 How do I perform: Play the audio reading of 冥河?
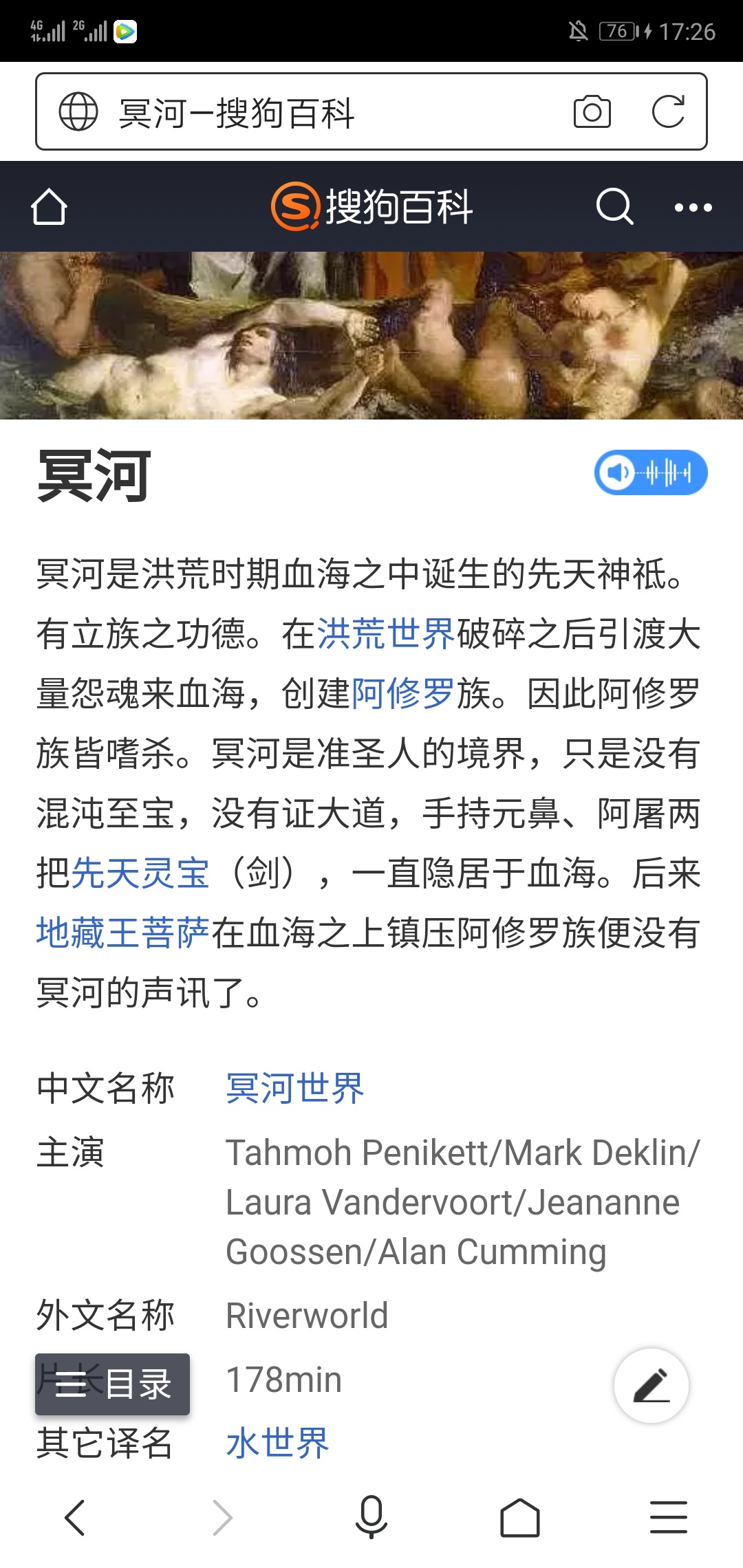(651, 472)
